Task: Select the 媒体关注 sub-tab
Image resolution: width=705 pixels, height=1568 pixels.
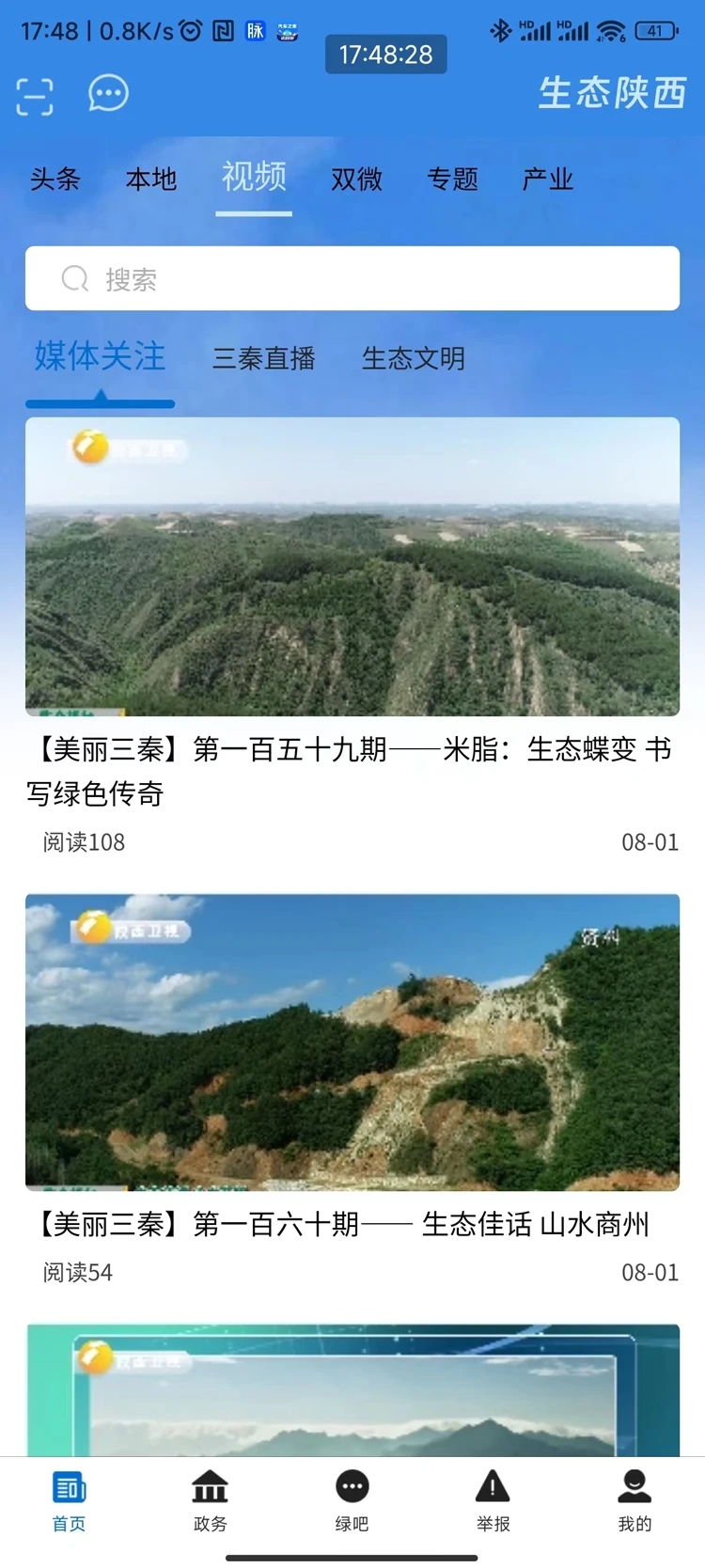Action: click(x=100, y=357)
